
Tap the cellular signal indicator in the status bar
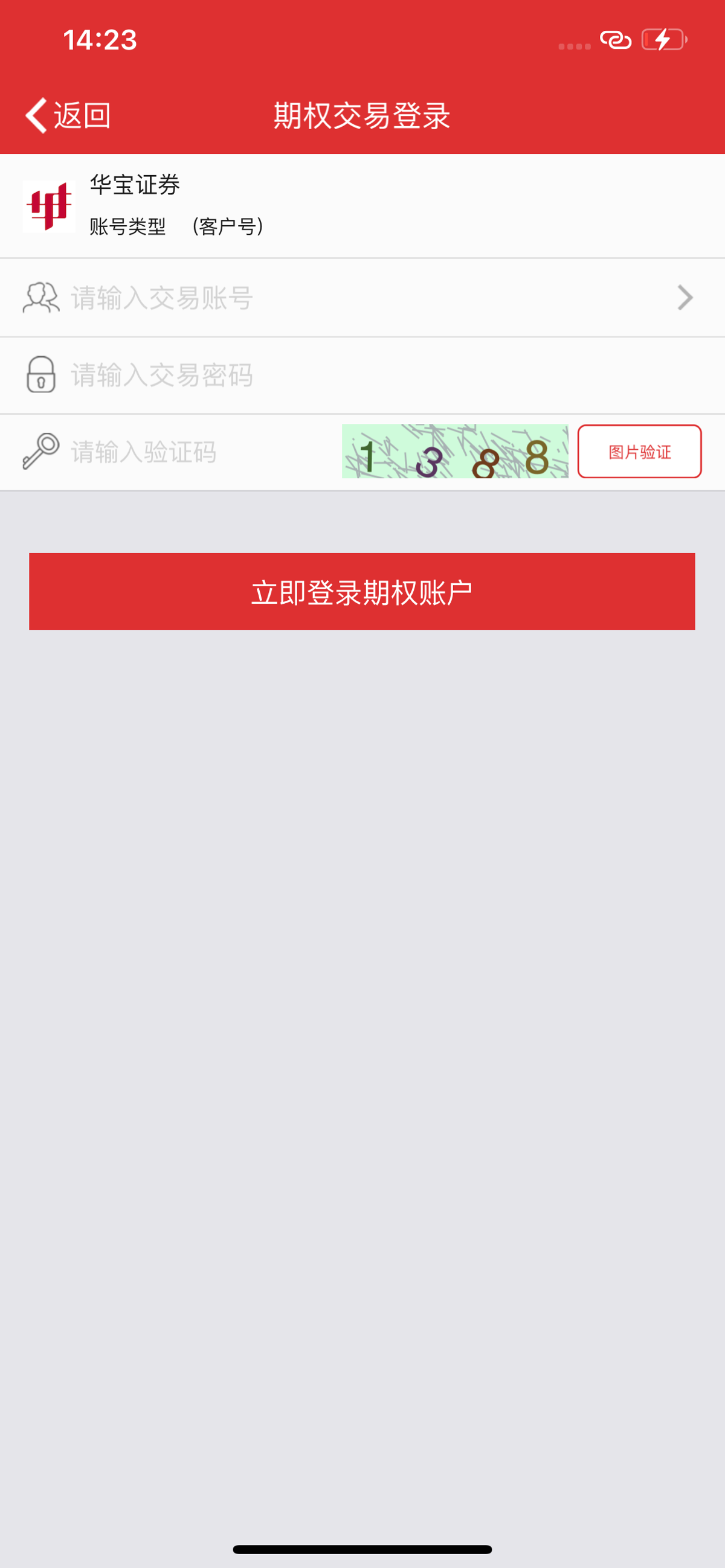pos(573,45)
